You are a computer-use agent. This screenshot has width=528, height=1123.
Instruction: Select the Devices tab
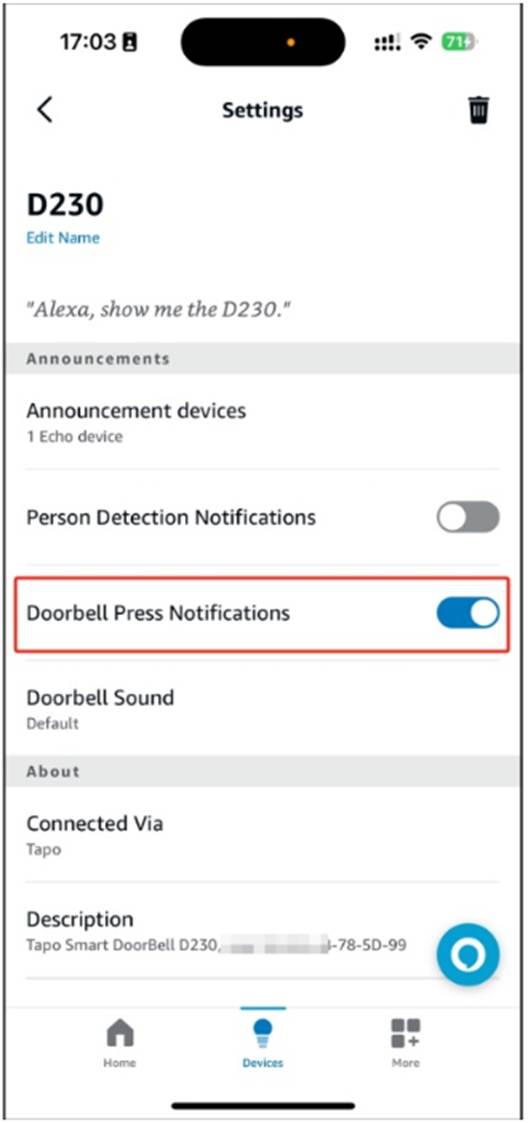coord(262,1043)
